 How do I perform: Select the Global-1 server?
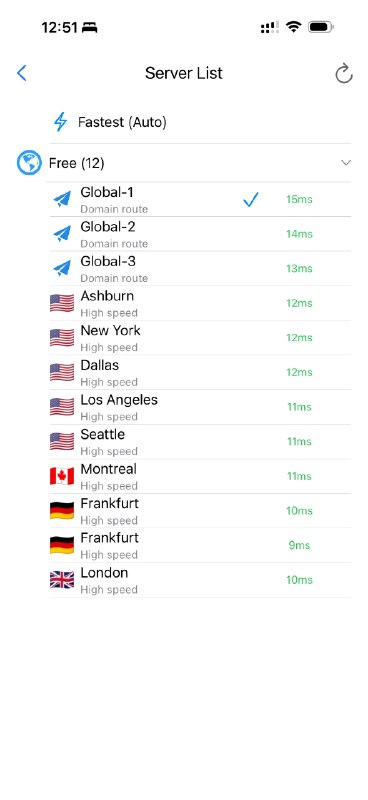(200, 199)
